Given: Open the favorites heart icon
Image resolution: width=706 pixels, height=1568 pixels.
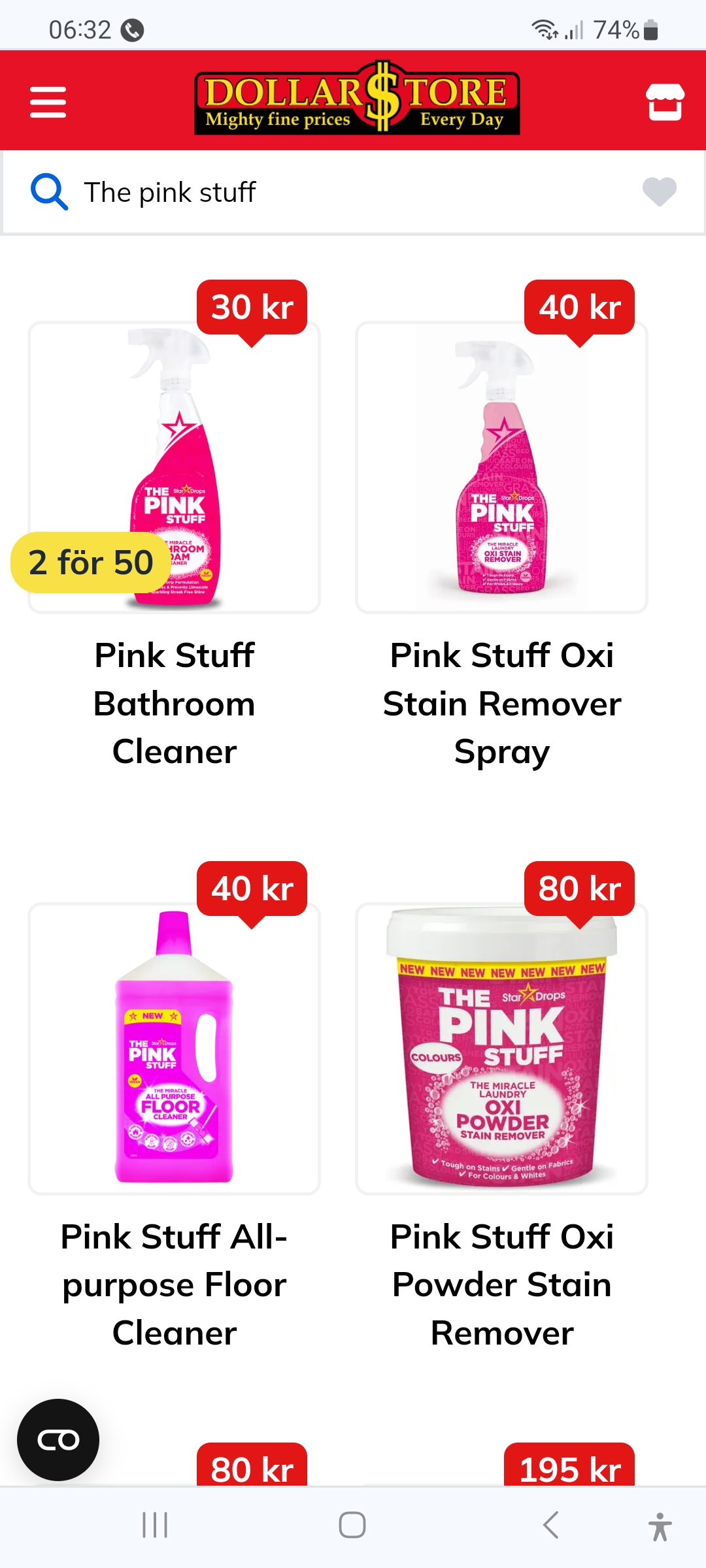Looking at the screenshot, I should pos(659,192).
